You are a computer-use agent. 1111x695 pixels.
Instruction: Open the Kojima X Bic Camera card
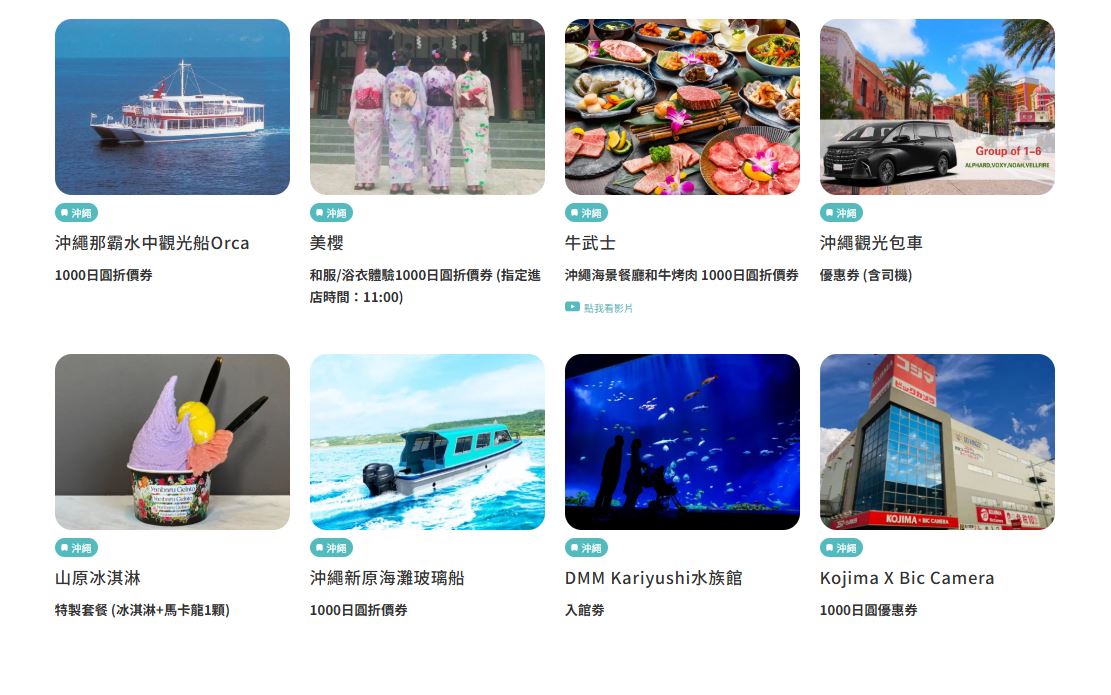(937, 442)
